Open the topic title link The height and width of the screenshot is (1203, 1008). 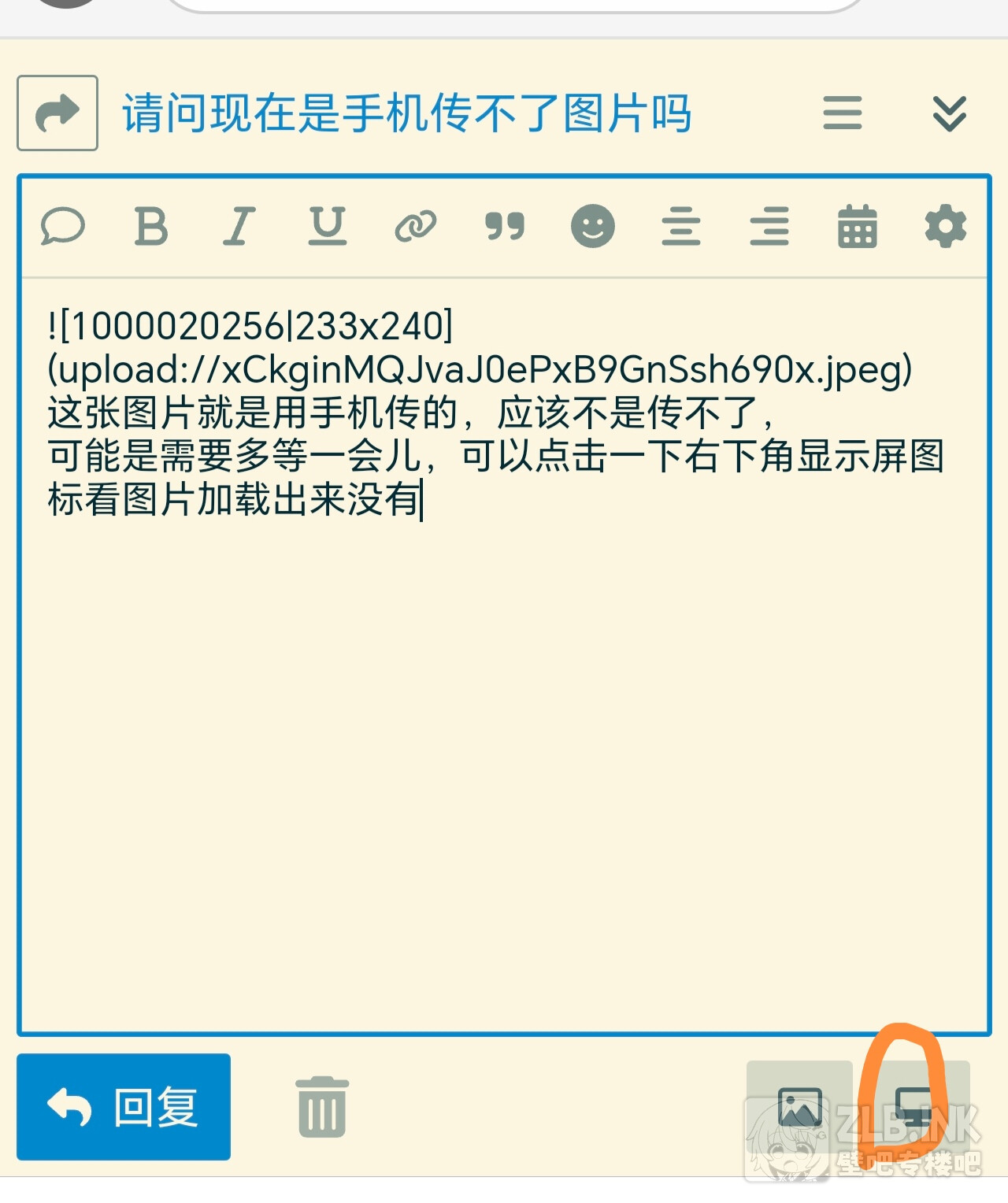tap(406, 113)
